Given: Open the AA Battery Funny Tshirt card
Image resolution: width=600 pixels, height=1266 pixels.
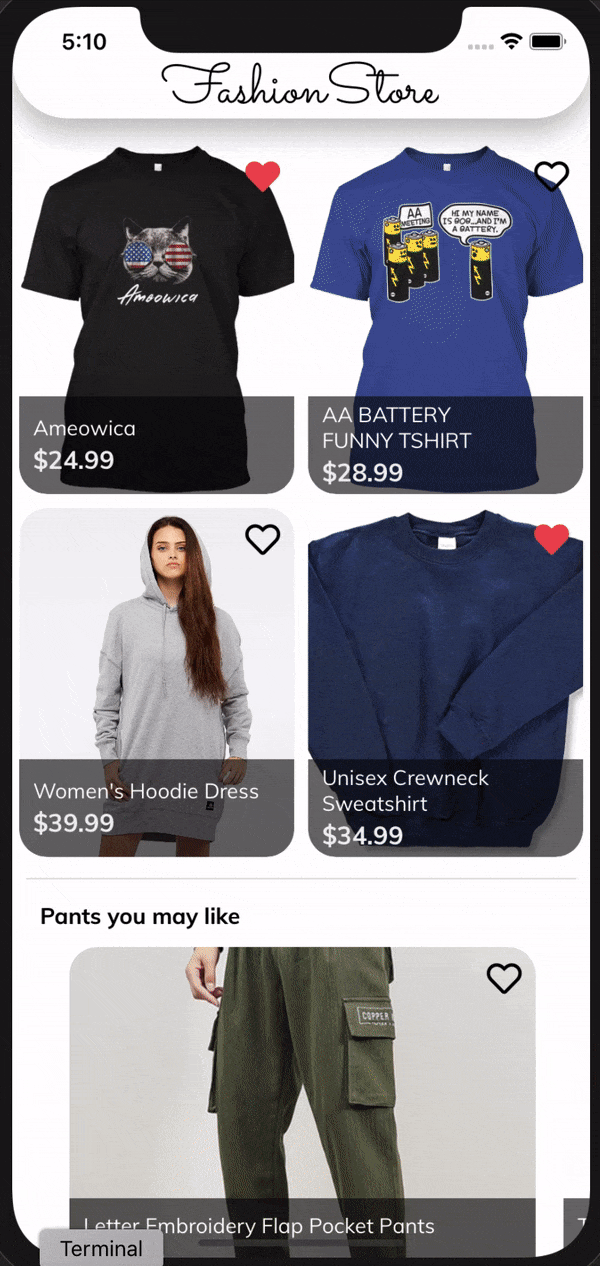Looking at the screenshot, I should point(445,319).
